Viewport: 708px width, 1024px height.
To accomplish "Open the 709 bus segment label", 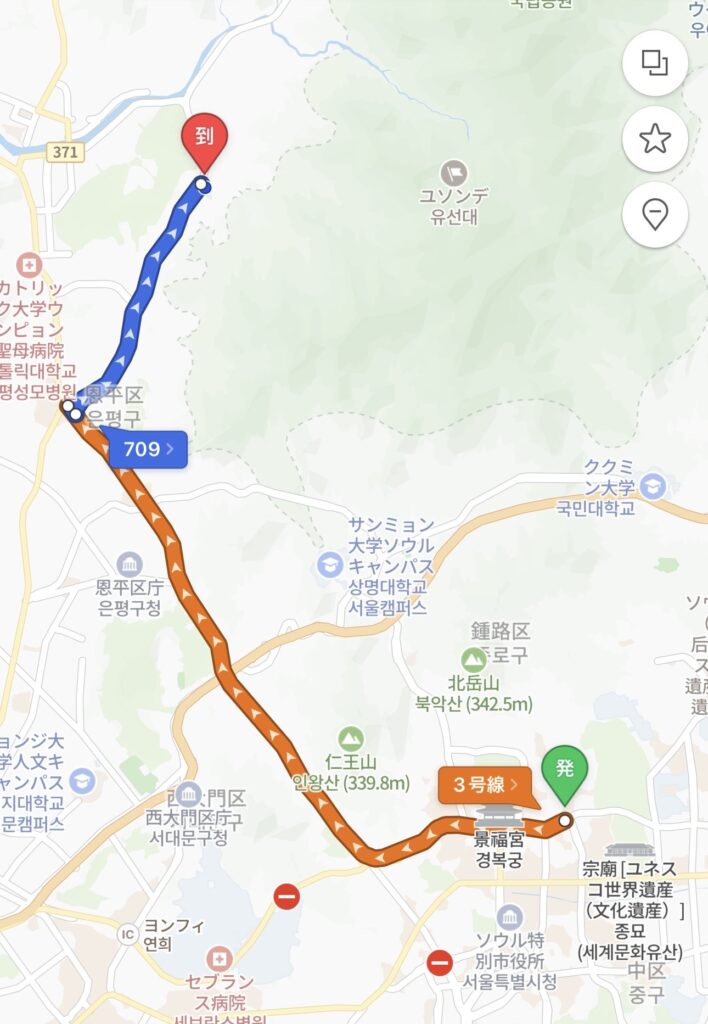I will (x=147, y=450).
